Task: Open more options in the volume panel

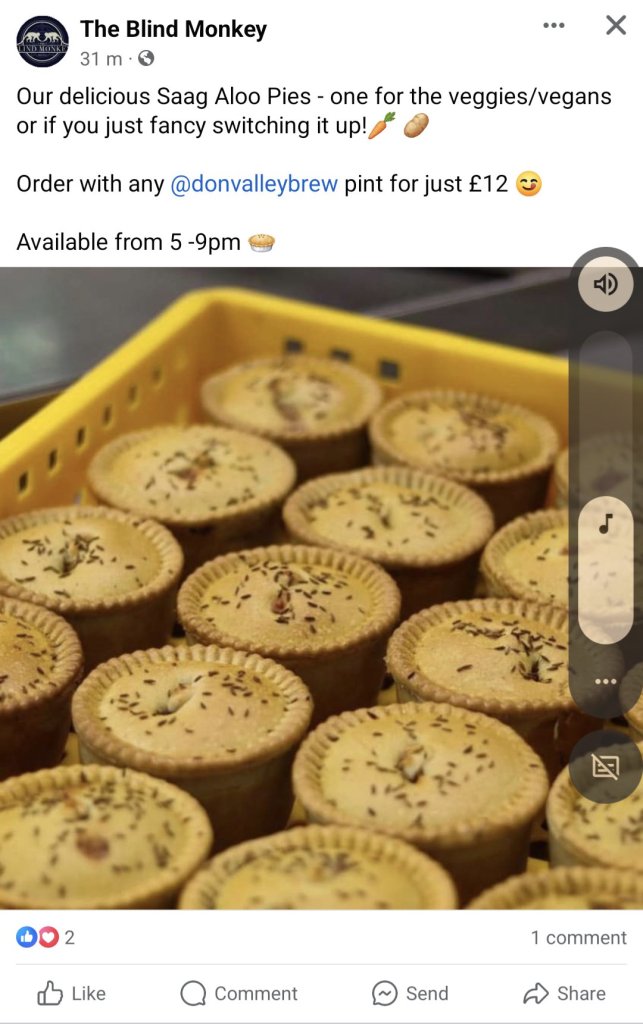Action: (x=605, y=682)
